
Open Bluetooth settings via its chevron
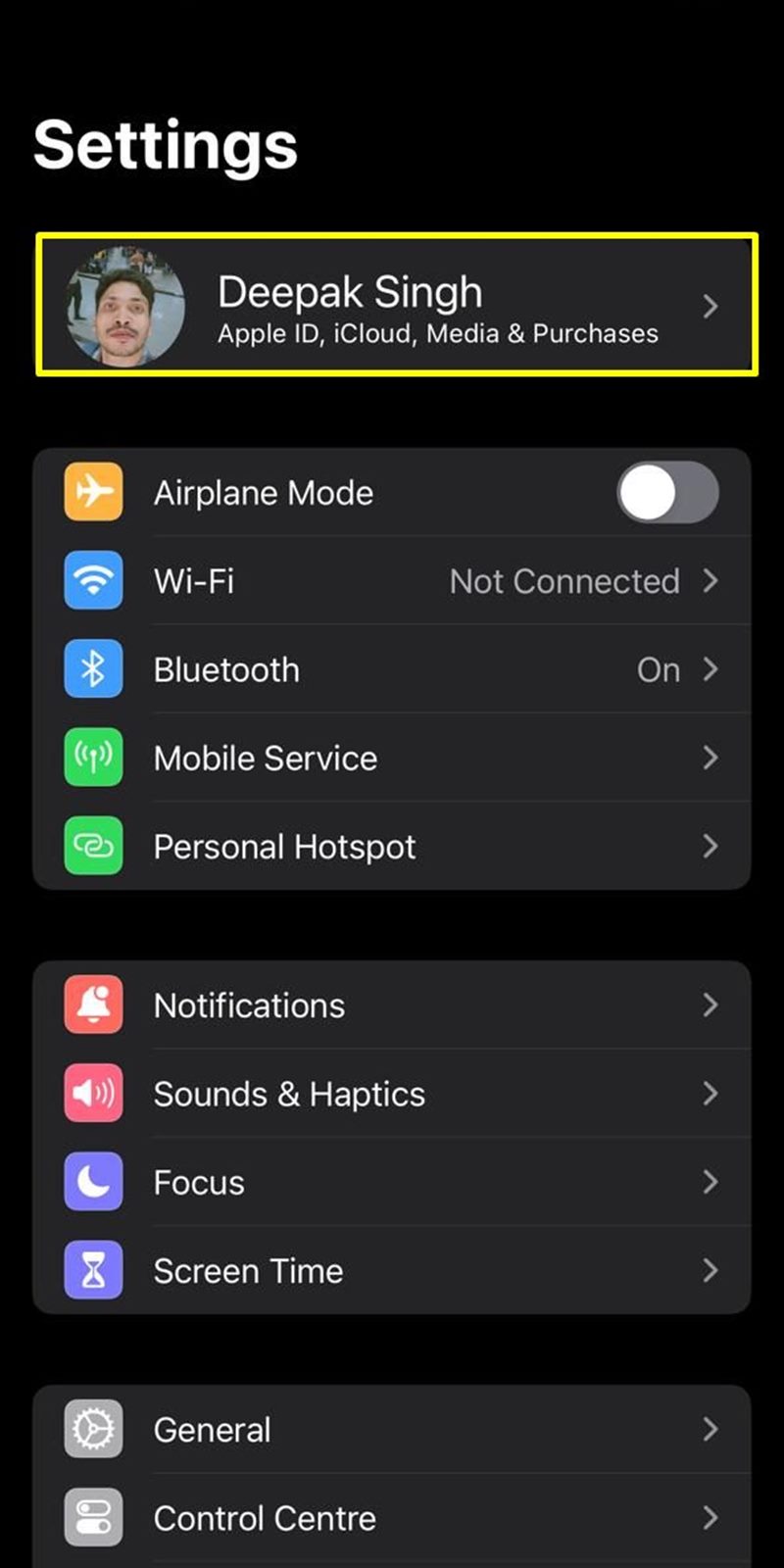[710, 668]
